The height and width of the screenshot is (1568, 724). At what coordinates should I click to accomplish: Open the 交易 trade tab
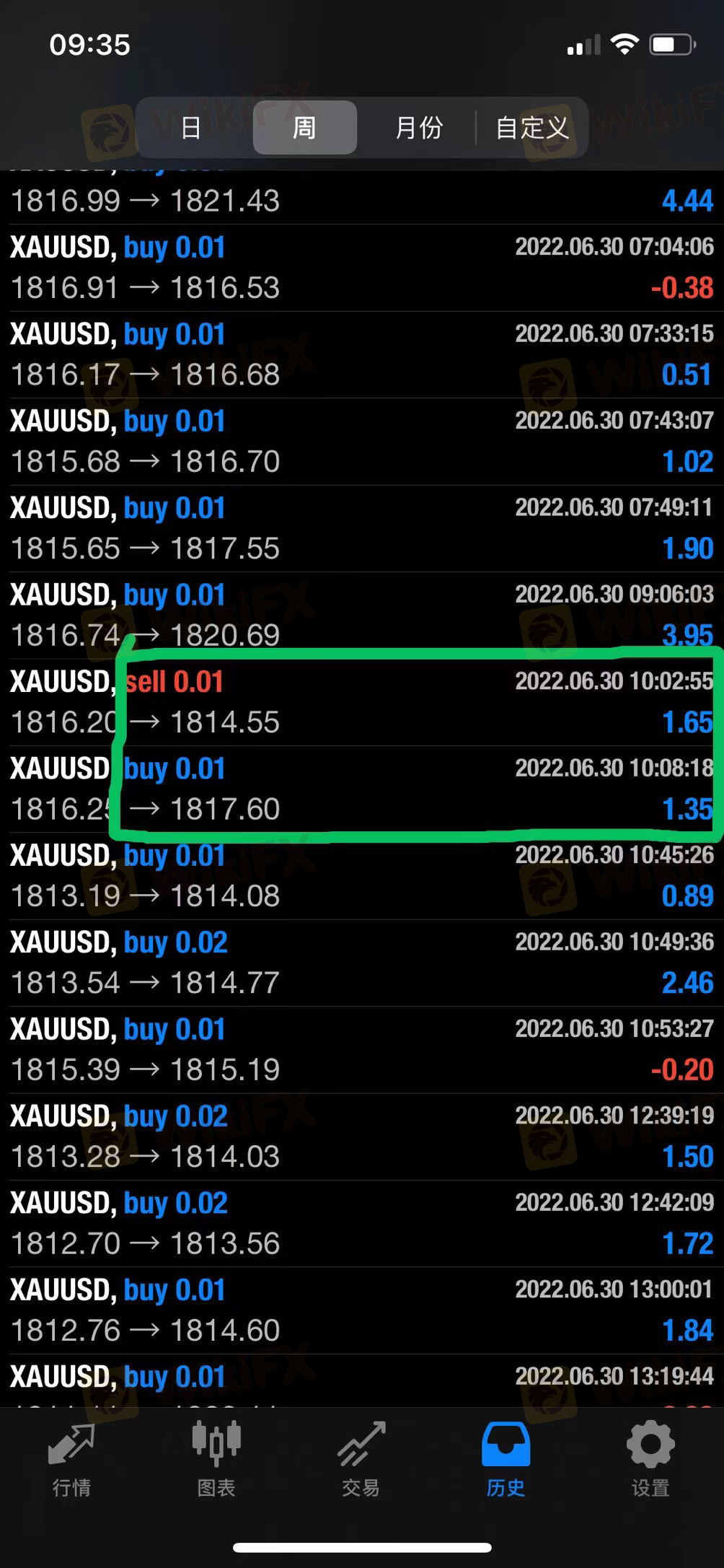pos(361,1459)
